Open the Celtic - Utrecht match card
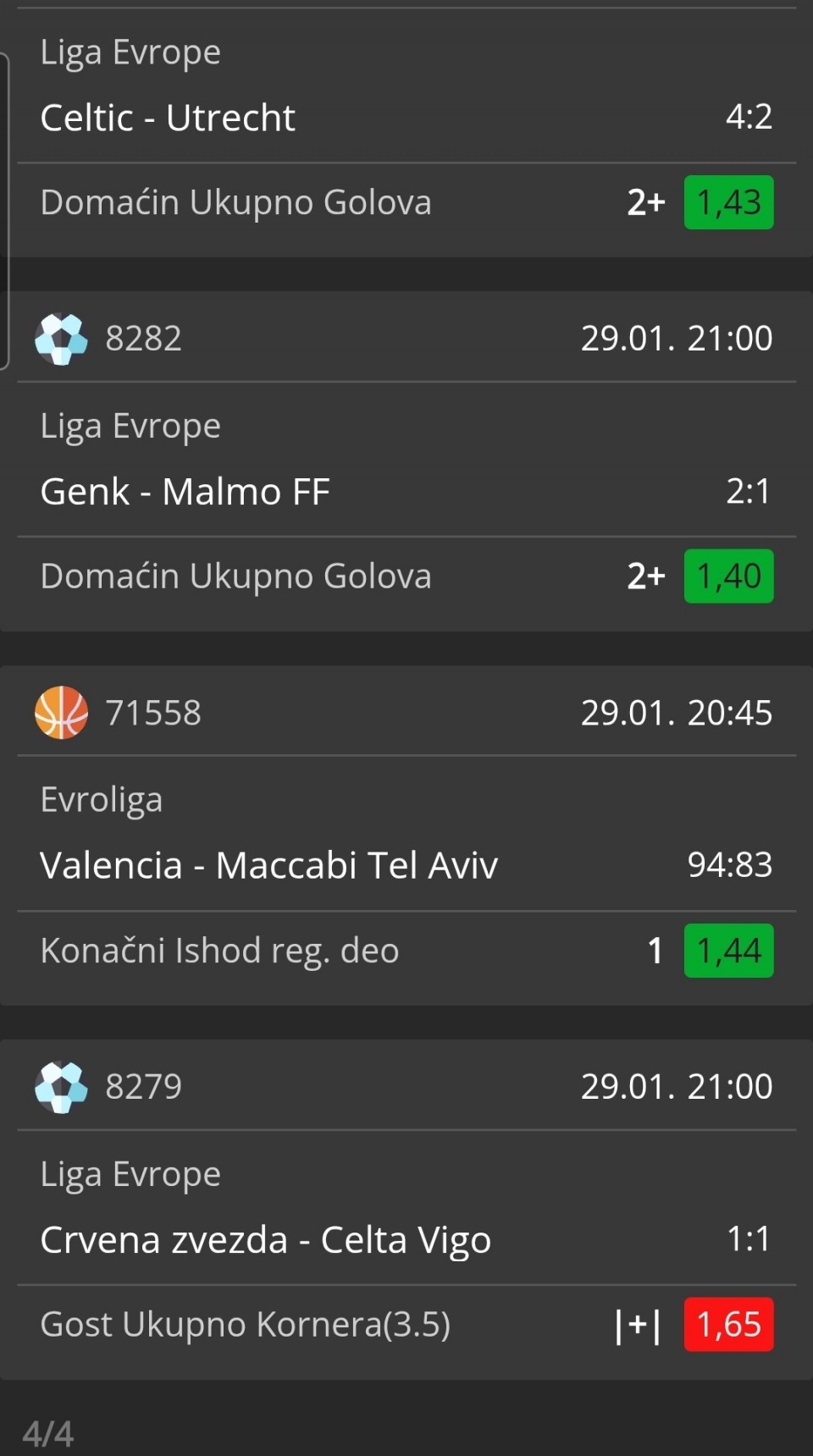Image resolution: width=813 pixels, height=1456 pixels. point(168,118)
